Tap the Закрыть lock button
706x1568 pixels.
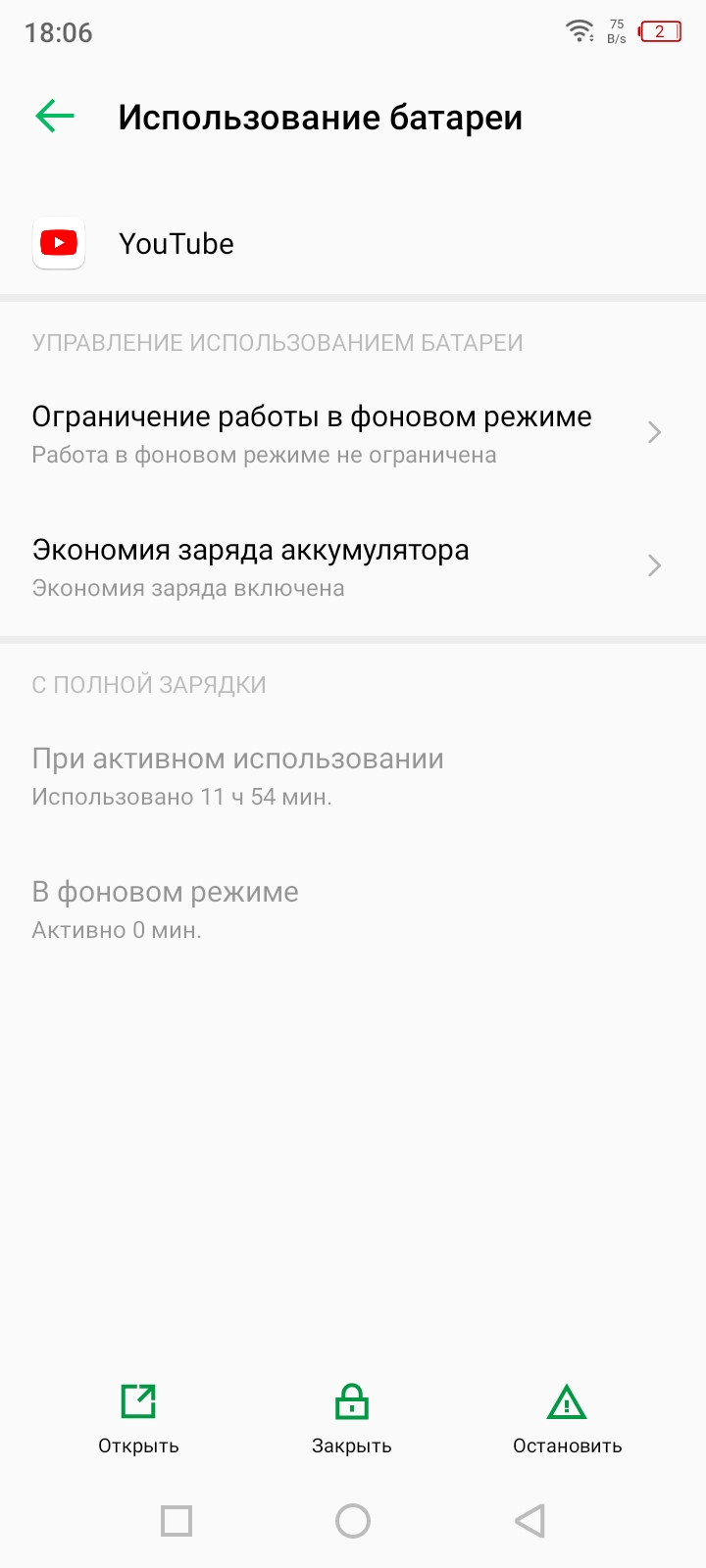coord(351,1416)
